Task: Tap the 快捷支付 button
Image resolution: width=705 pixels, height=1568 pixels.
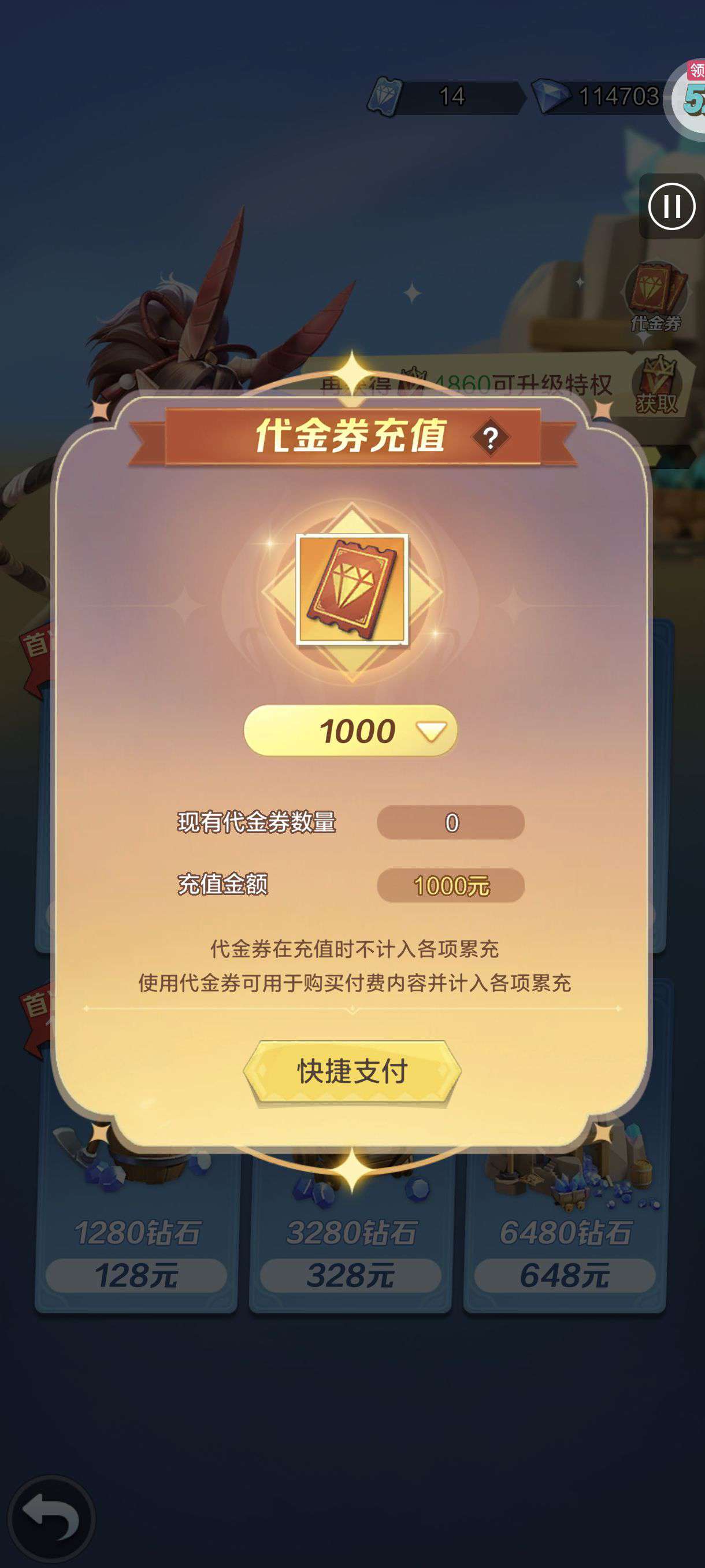Action: pyautogui.click(x=352, y=1072)
